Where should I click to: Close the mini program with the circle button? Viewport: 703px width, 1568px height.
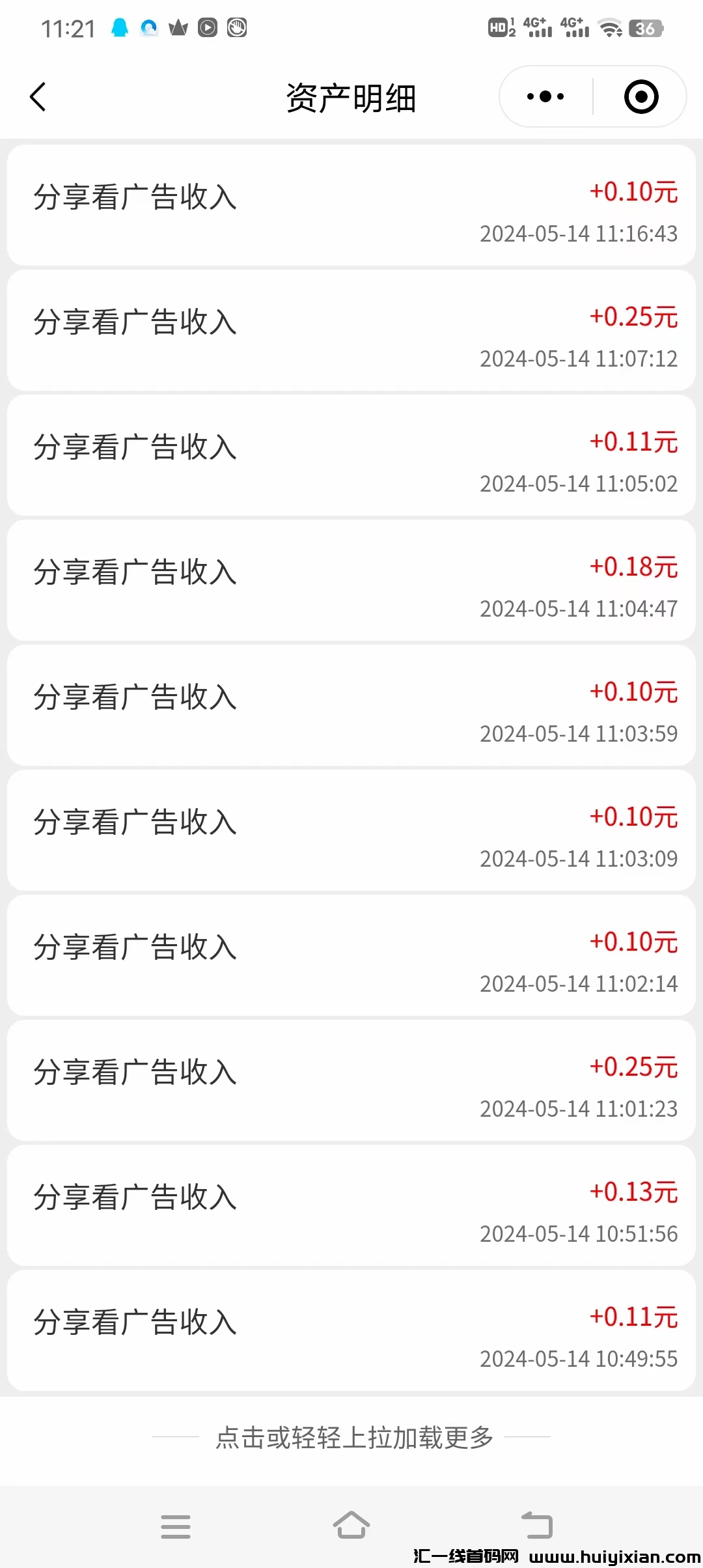point(641,97)
